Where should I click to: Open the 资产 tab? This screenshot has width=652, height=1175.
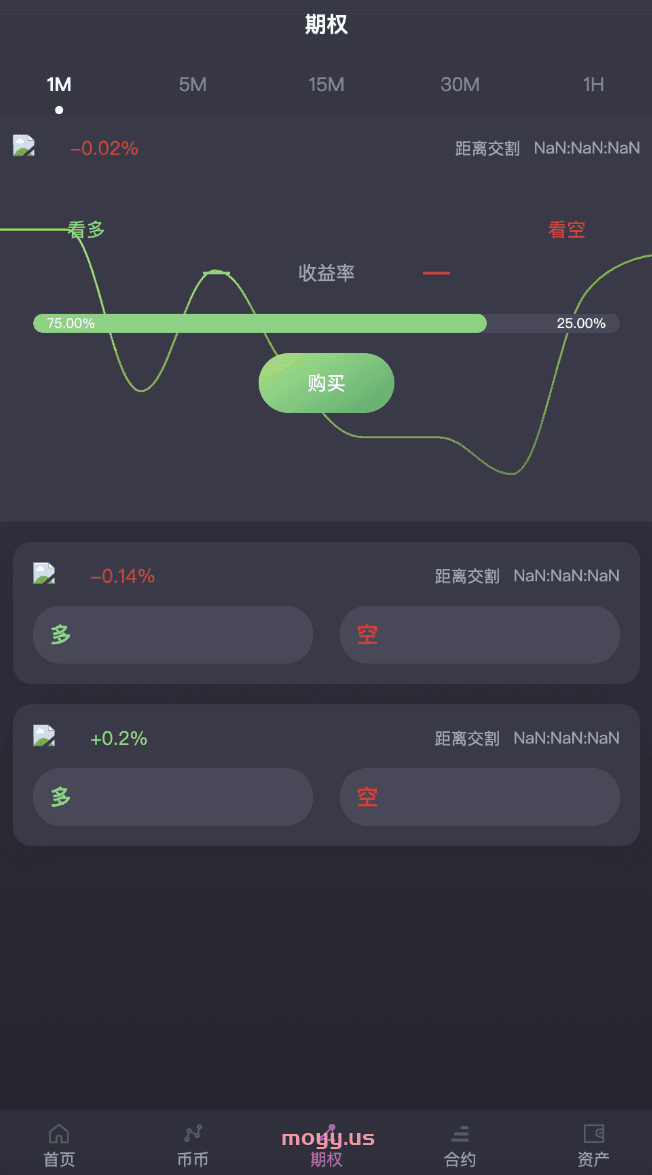pyautogui.click(x=594, y=1145)
